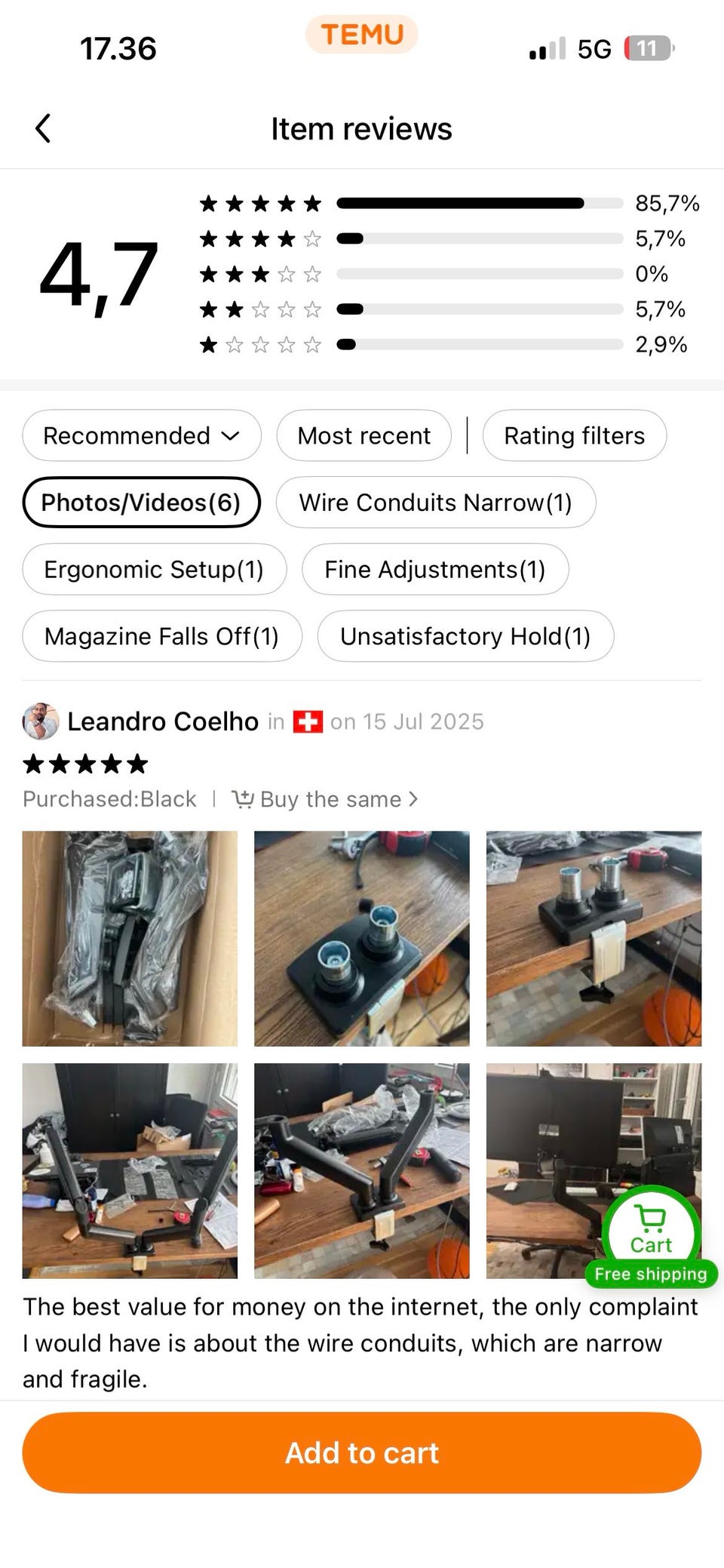Select the Photos/Videos(6) filter chip
Screen dimensions: 724x1568
[x=141, y=503]
